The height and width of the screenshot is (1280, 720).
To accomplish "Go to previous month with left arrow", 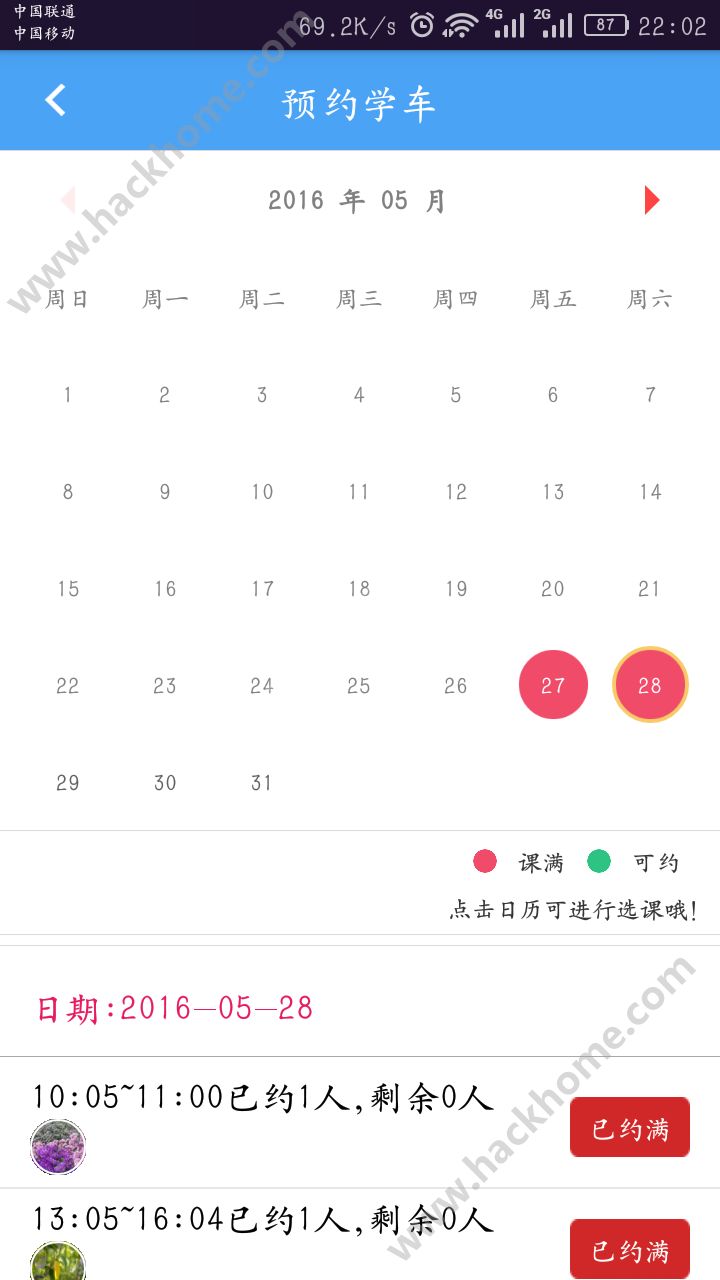I will (x=68, y=200).
